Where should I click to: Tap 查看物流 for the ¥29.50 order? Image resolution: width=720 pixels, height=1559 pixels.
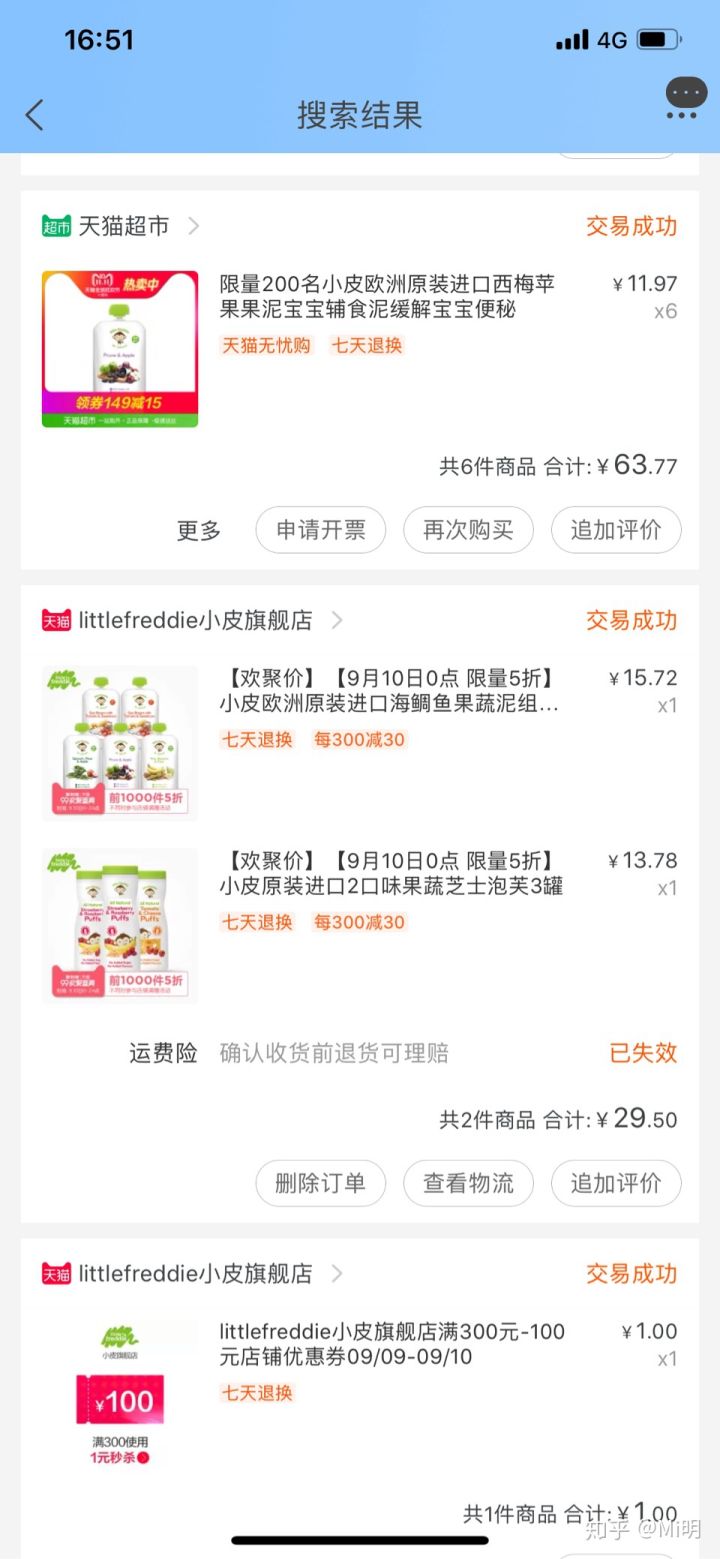[x=468, y=1183]
